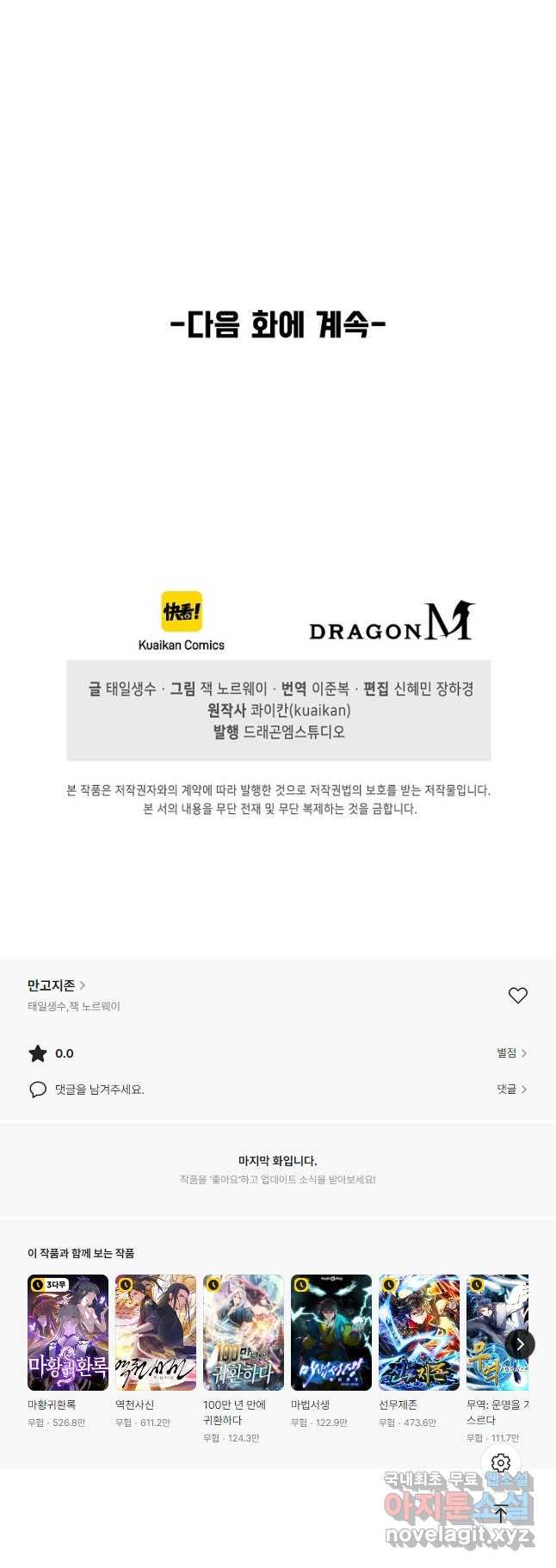Show more recommended comics with the arrow
Image resolution: width=556 pixels, height=1568 pixels.
click(520, 1344)
